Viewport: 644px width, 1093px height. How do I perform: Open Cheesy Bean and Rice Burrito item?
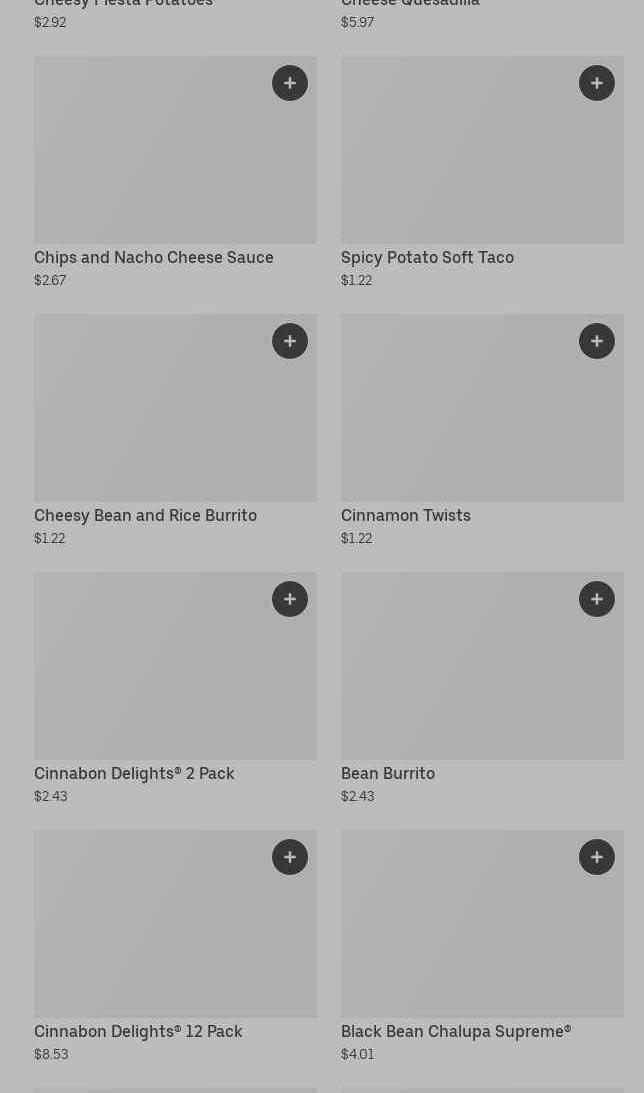point(146,516)
